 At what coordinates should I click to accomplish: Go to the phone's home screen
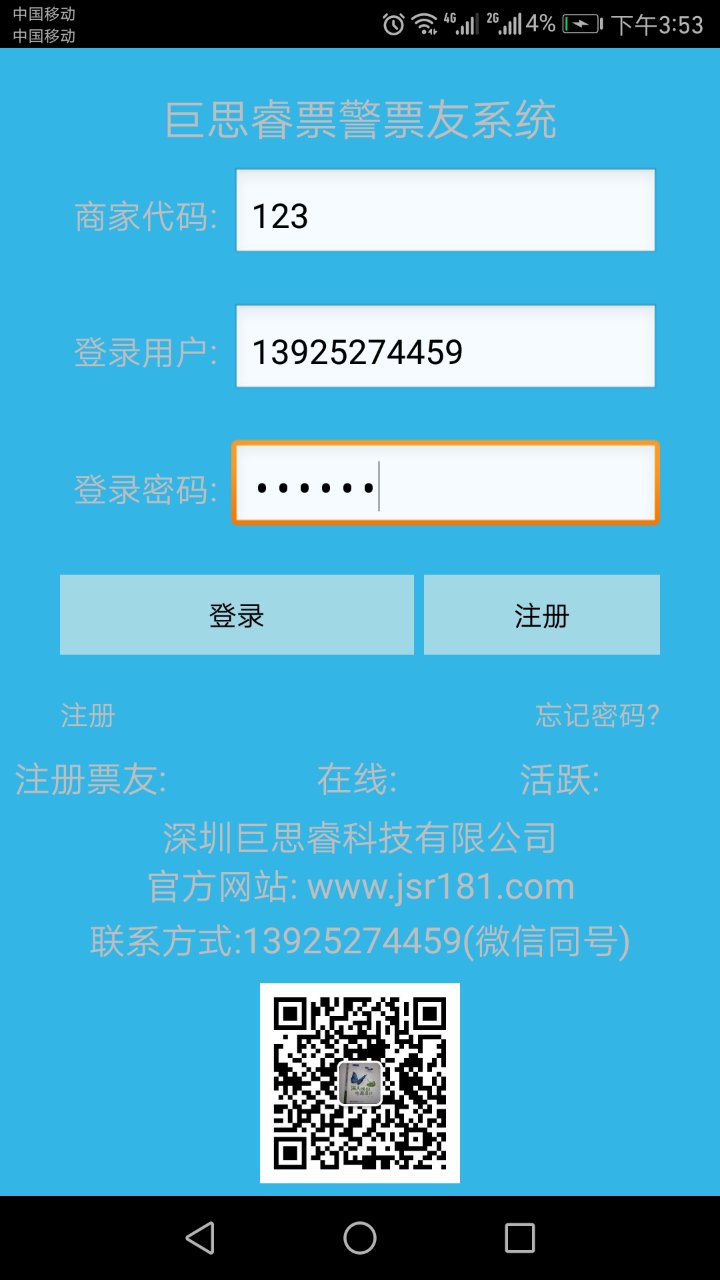coord(360,1238)
